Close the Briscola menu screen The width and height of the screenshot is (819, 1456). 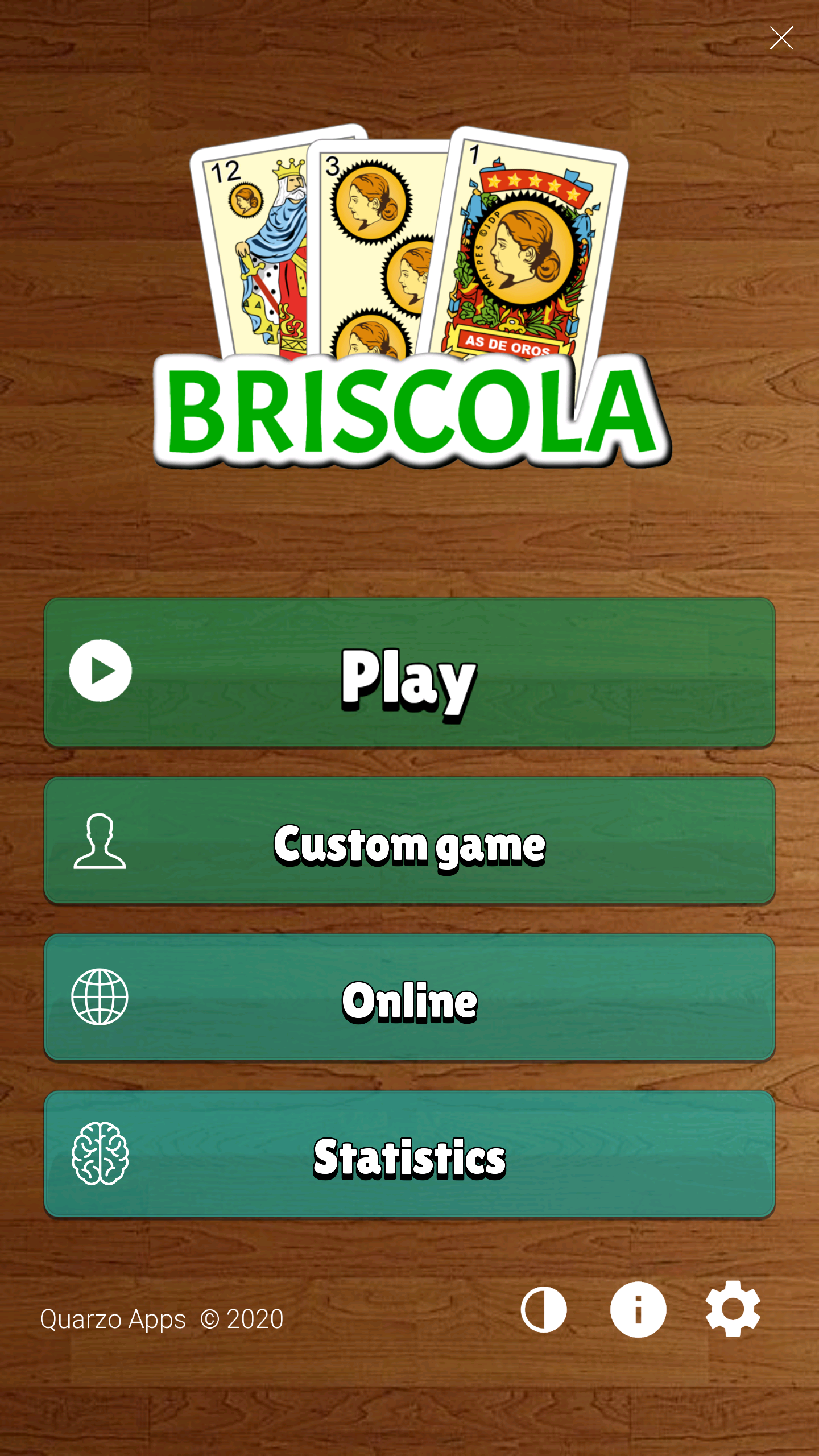point(781,38)
